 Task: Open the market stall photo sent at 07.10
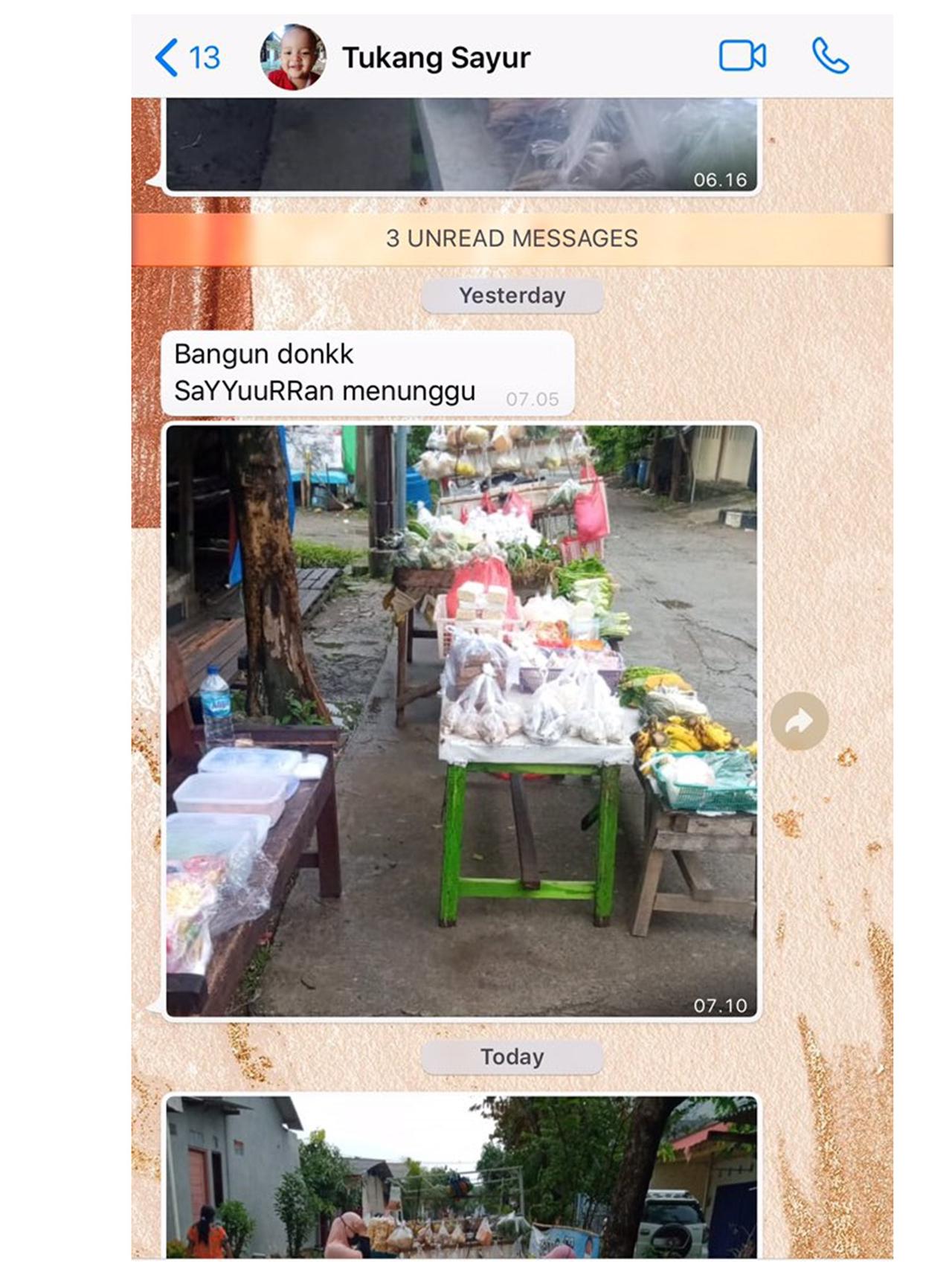tap(461, 719)
